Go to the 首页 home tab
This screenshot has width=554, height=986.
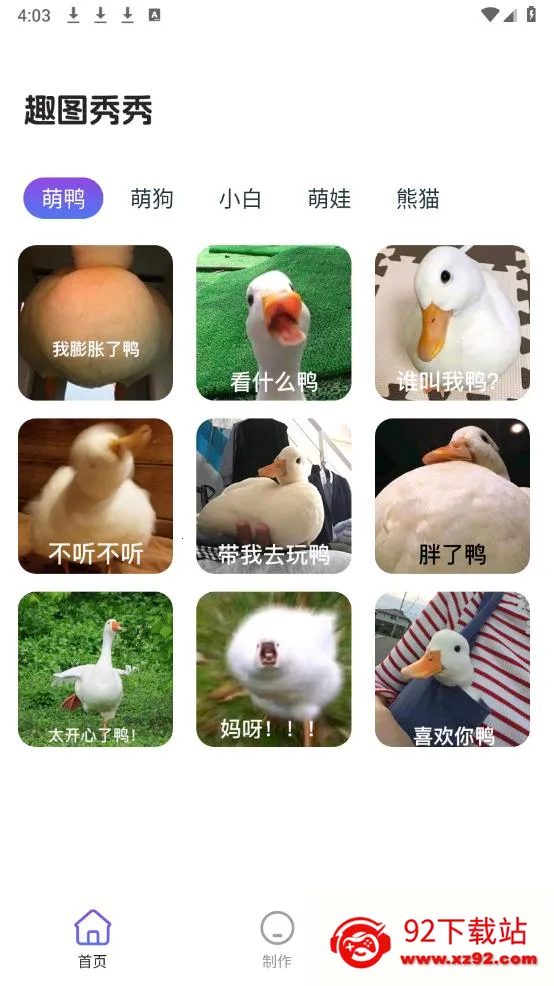coord(92,938)
